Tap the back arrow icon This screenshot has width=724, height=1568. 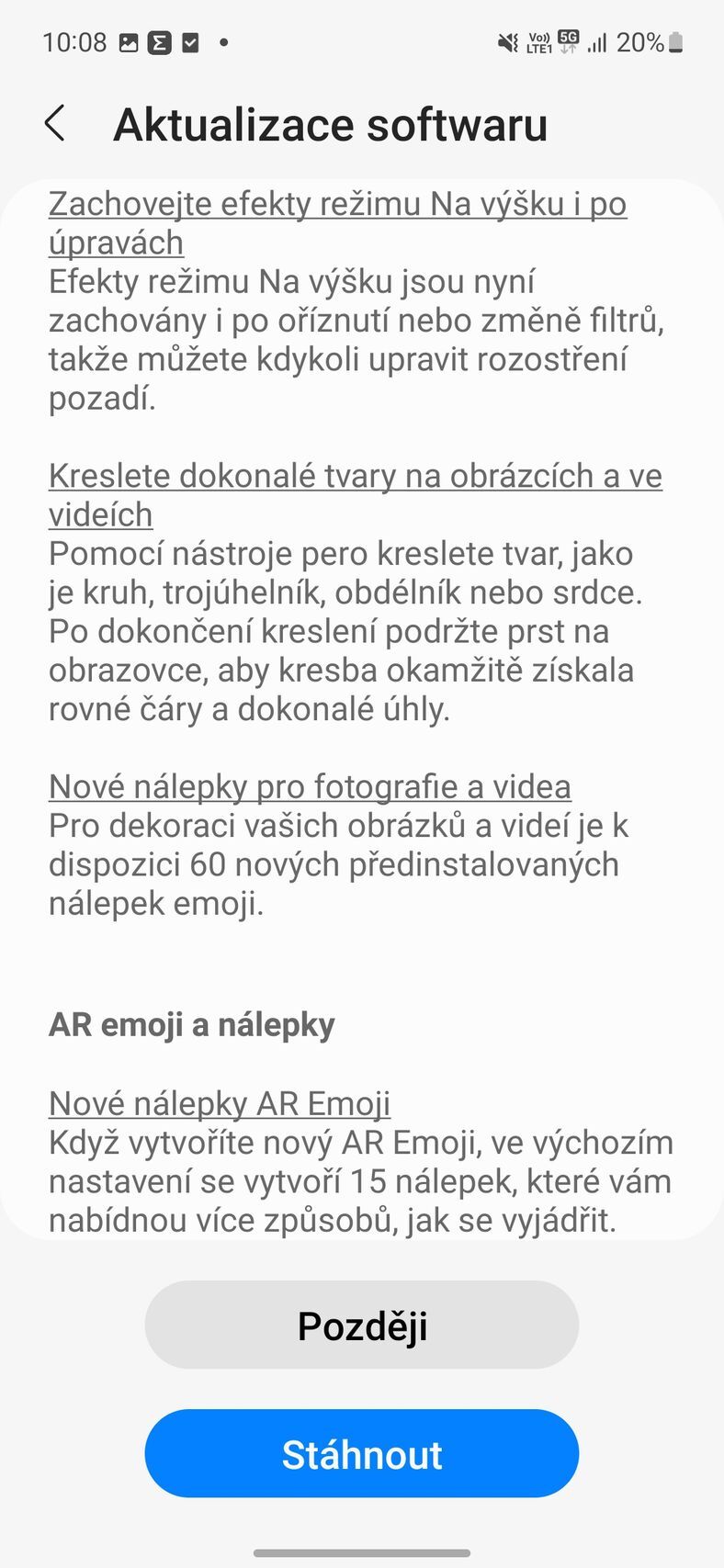point(56,123)
